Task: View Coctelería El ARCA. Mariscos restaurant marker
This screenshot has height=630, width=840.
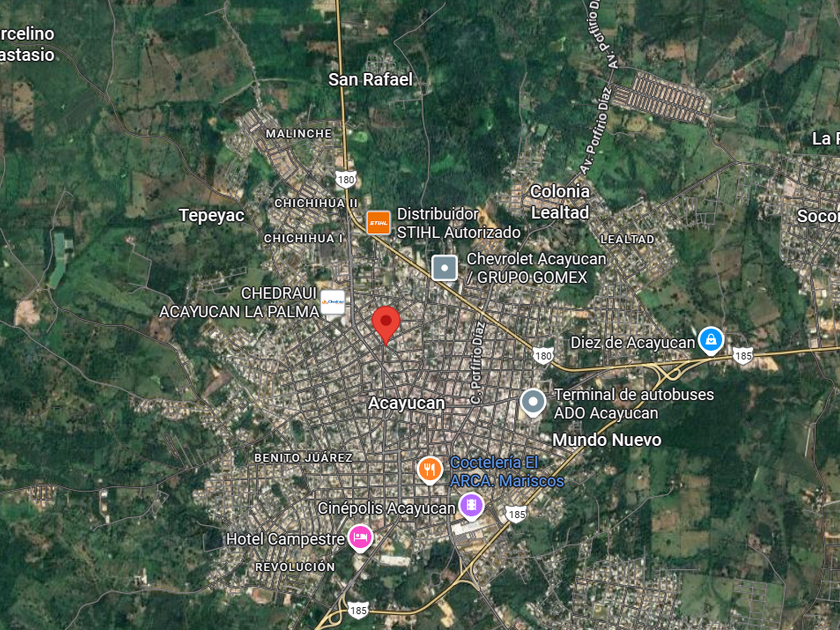Action: tap(430, 469)
